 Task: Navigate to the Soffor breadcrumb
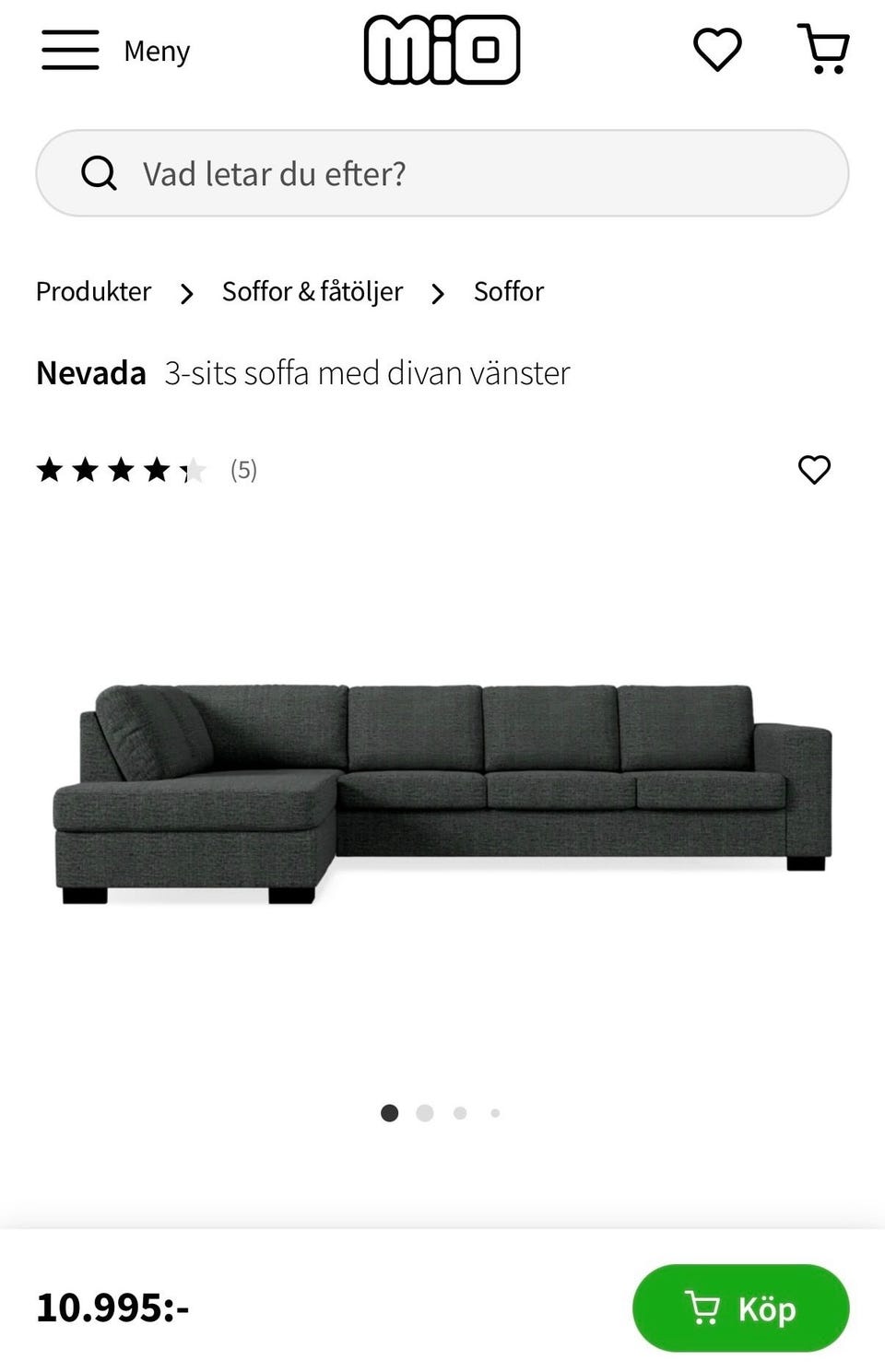[x=508, y=291]
